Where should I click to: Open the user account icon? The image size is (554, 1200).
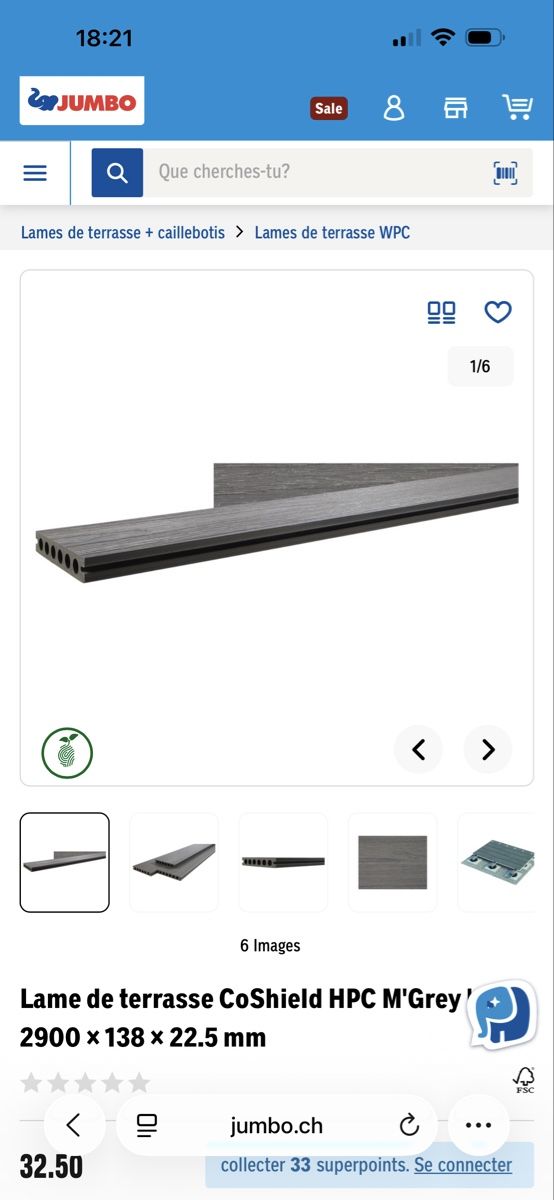click(394, 108)
